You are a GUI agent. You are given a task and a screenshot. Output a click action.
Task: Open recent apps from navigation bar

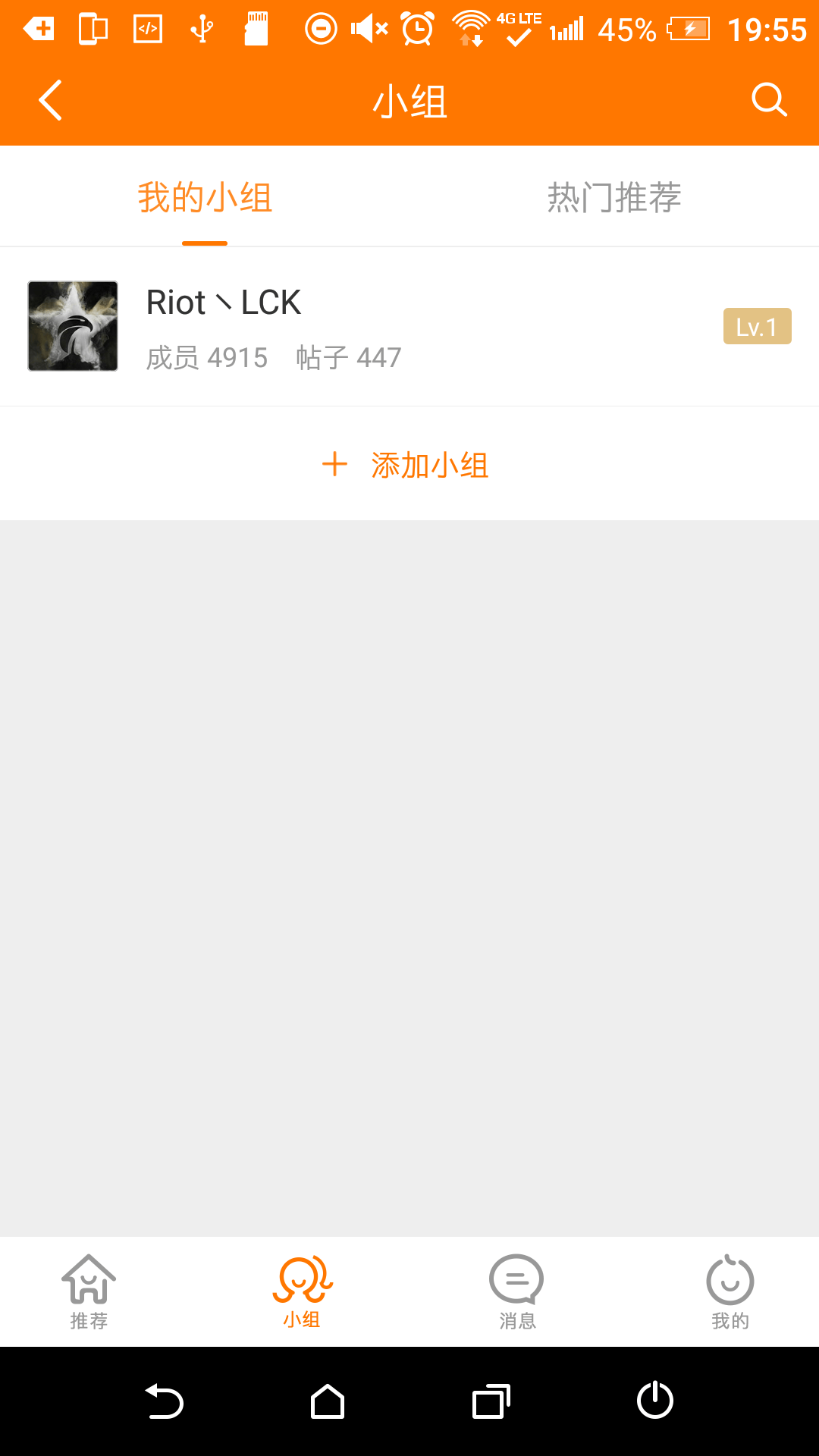coord(491,1401)
